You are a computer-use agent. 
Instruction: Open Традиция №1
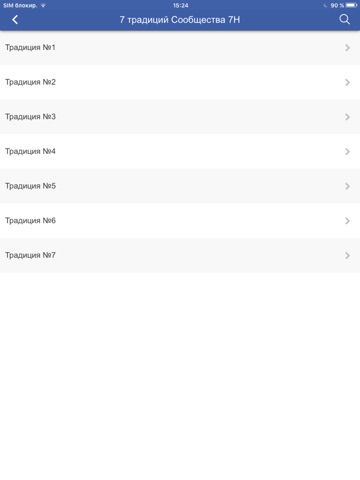click(180, 48)
